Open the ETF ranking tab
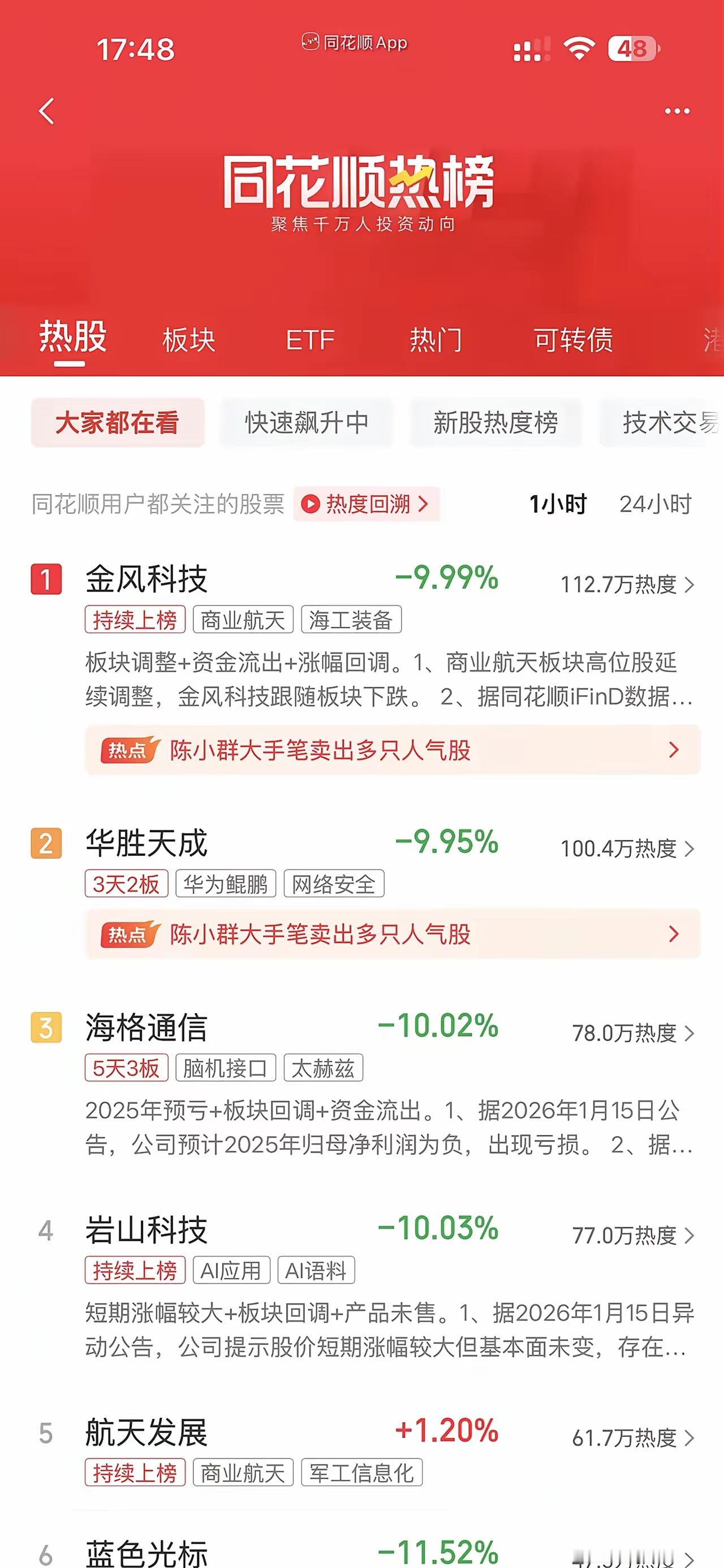The image size is (724, 1568). tap(310, 340)
